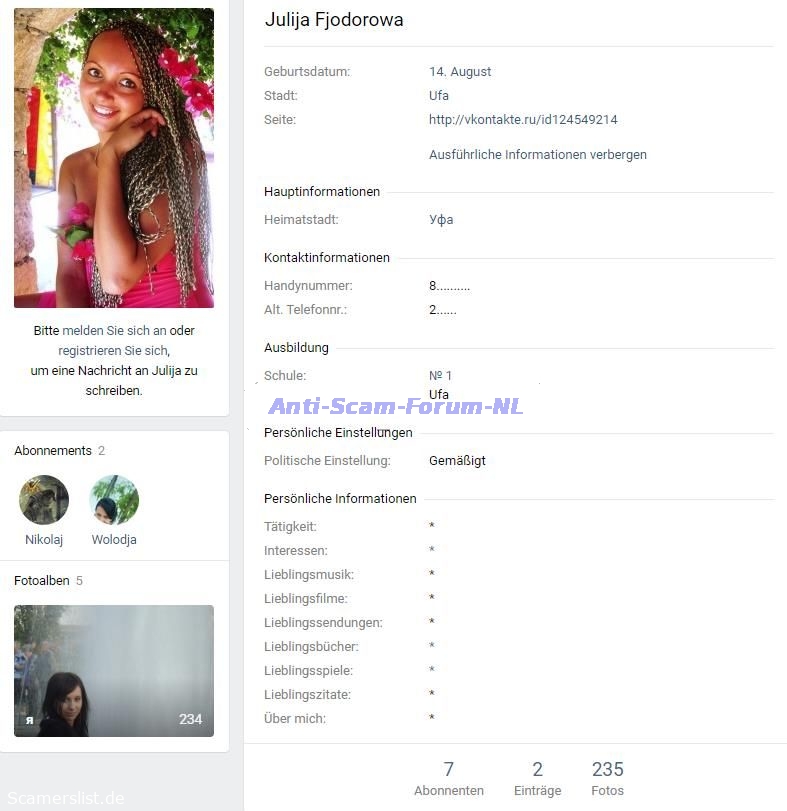Hide details via 'Ausführliche Informationen verbergen'
The image size is (787, 811).
click(537, 155)
